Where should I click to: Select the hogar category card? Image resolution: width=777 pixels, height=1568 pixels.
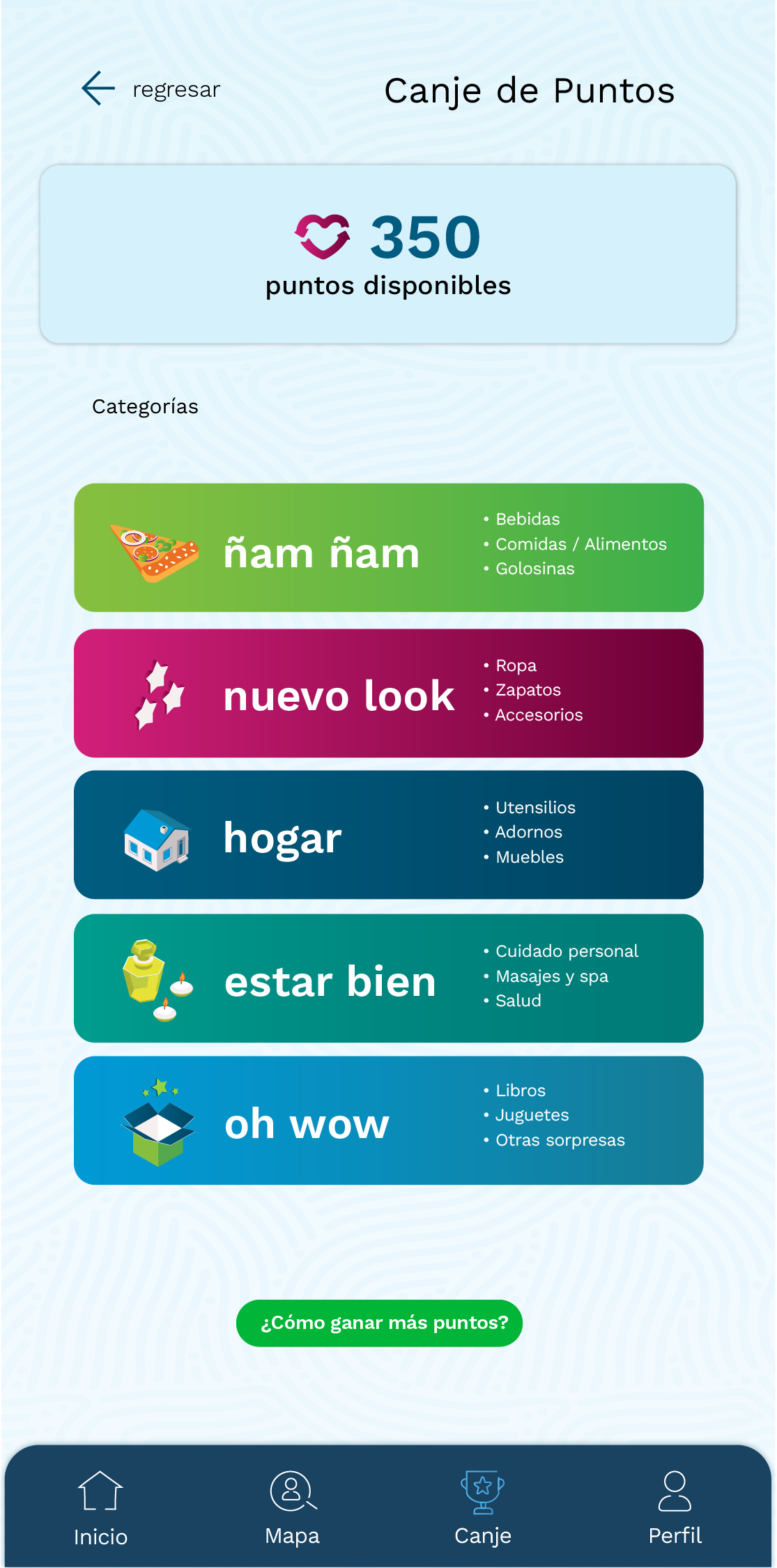pyautogui.click(x=388, y=835)
